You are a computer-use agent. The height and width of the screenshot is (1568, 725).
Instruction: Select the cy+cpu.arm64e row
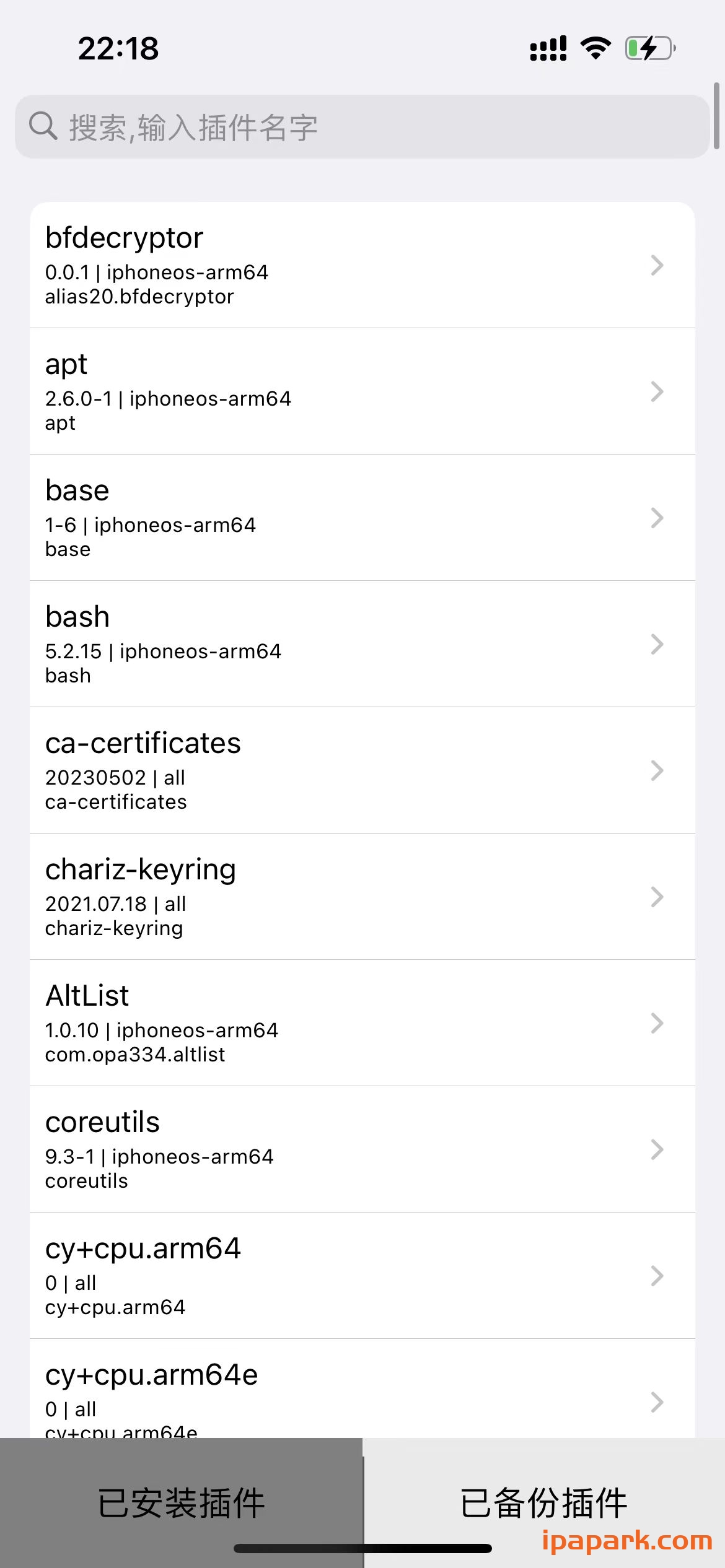pos(362,1393)
